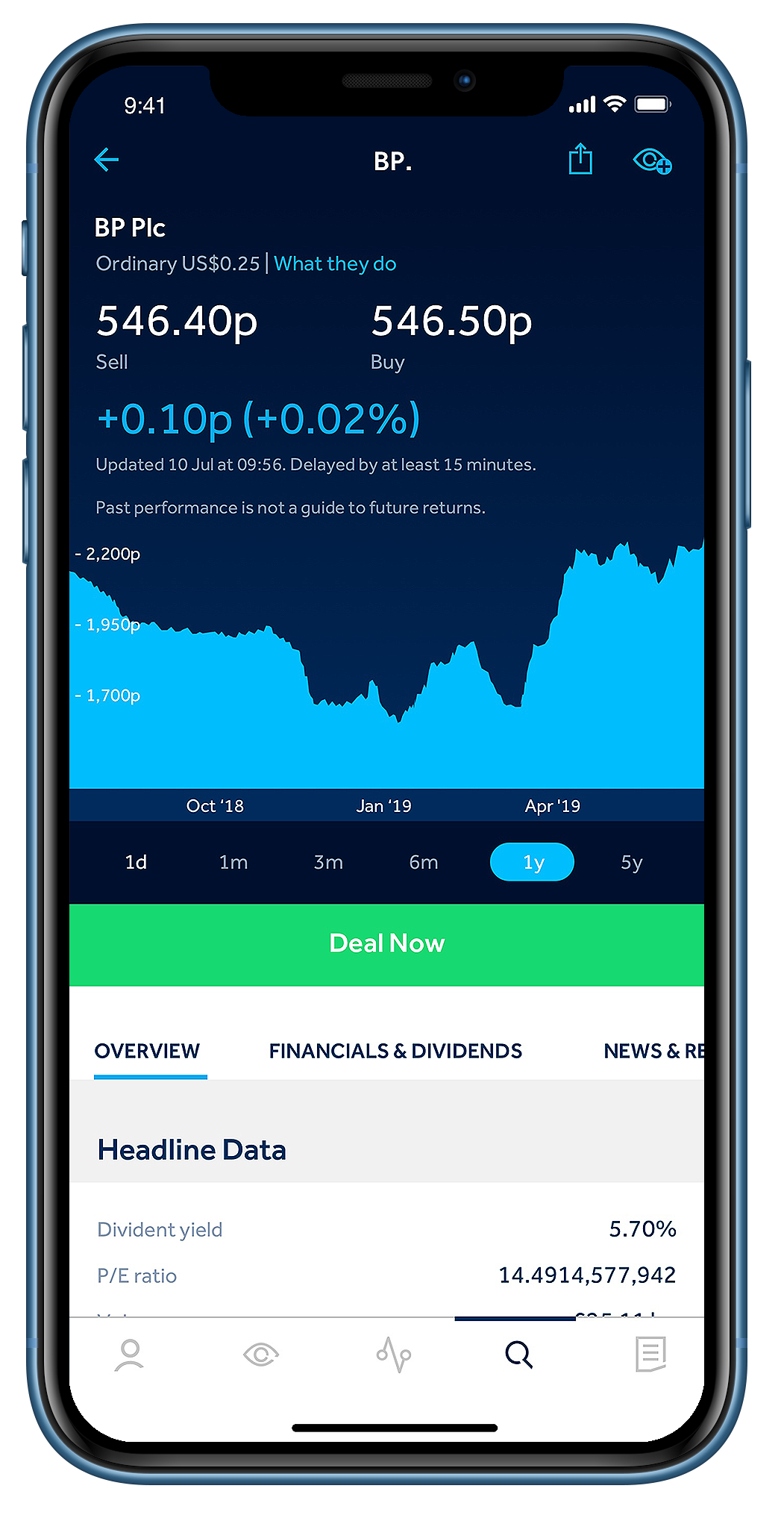Switch the chart to 1m
The image size is (784, 1515).
coord(233,862)
